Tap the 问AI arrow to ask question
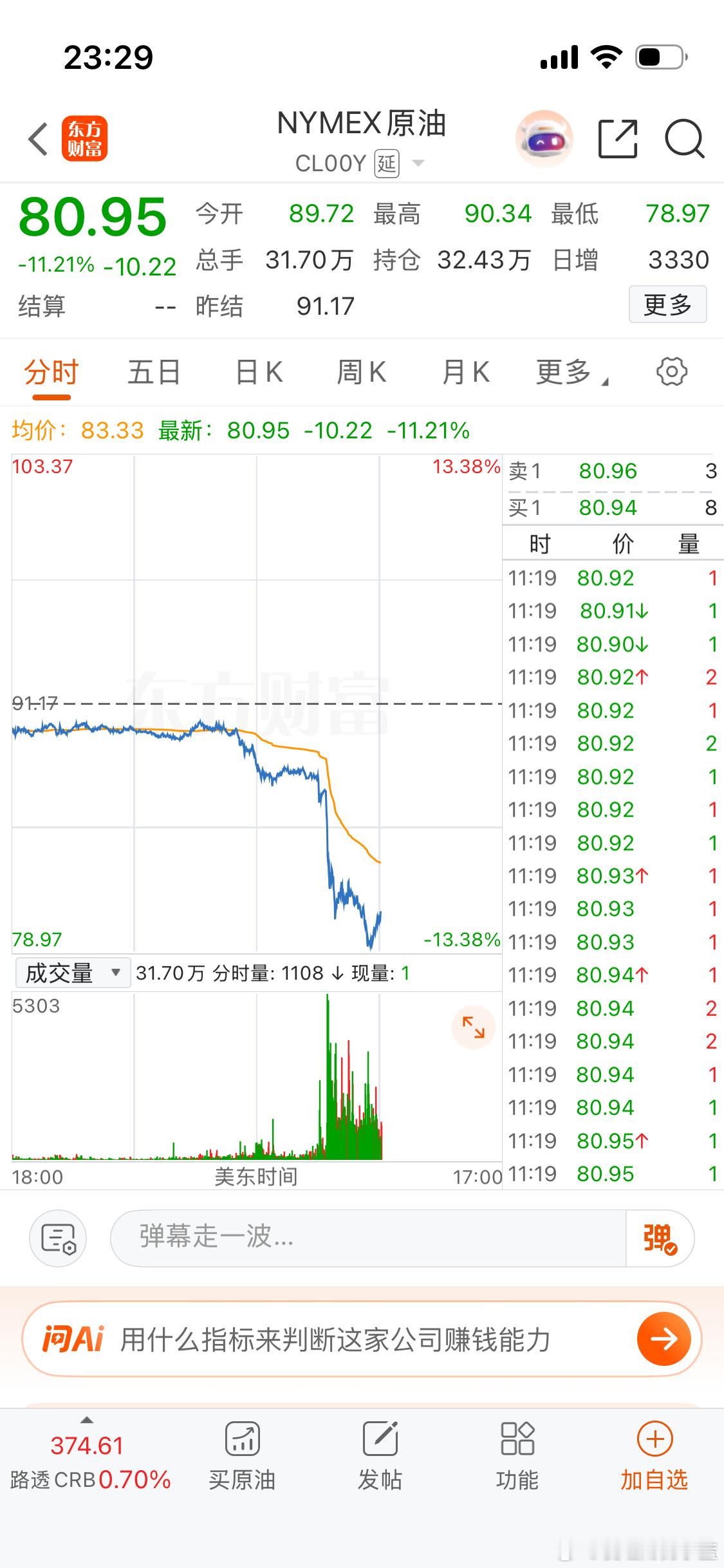 click(x=663, y=1339)
